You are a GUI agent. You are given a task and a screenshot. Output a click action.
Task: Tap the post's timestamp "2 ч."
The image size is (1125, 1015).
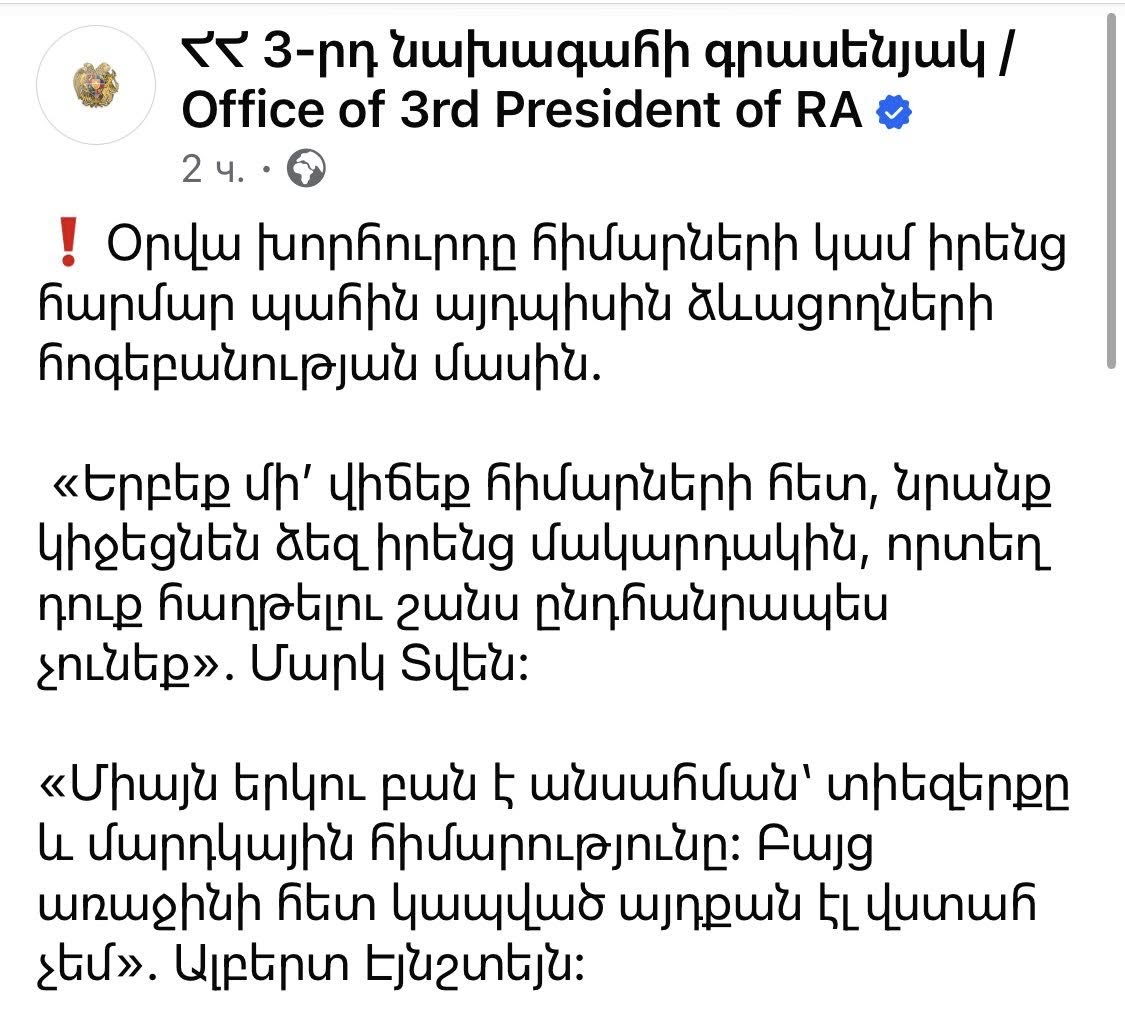click(213, 171)
